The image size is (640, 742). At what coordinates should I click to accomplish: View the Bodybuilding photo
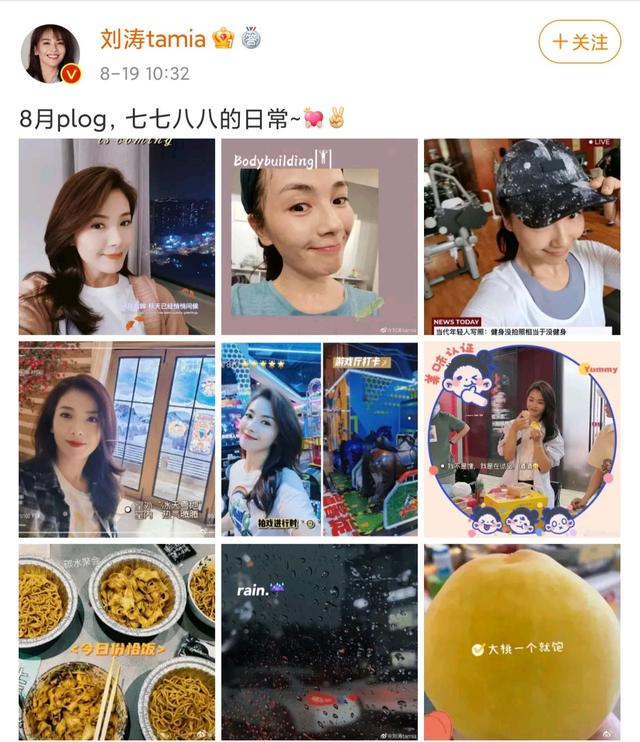coord(319,236)
